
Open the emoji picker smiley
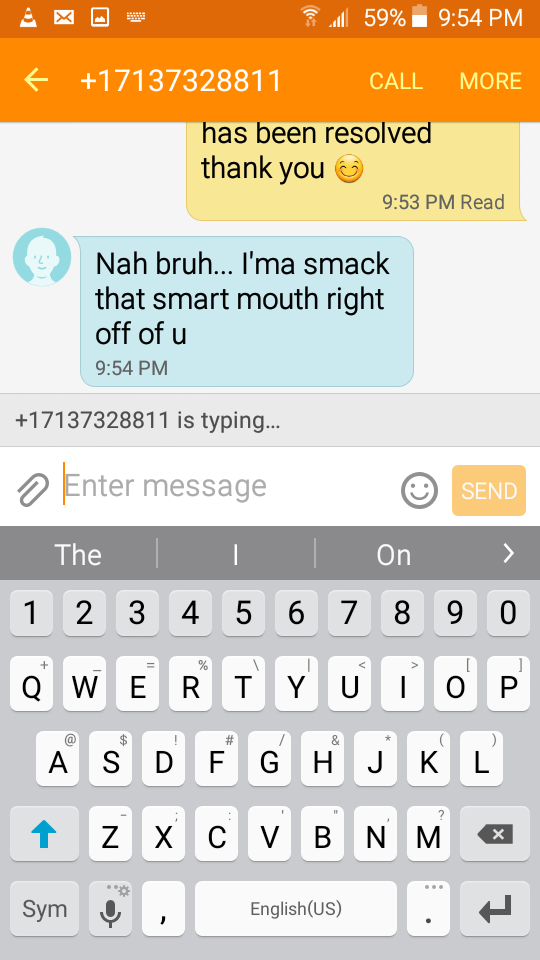pos(419,490)
